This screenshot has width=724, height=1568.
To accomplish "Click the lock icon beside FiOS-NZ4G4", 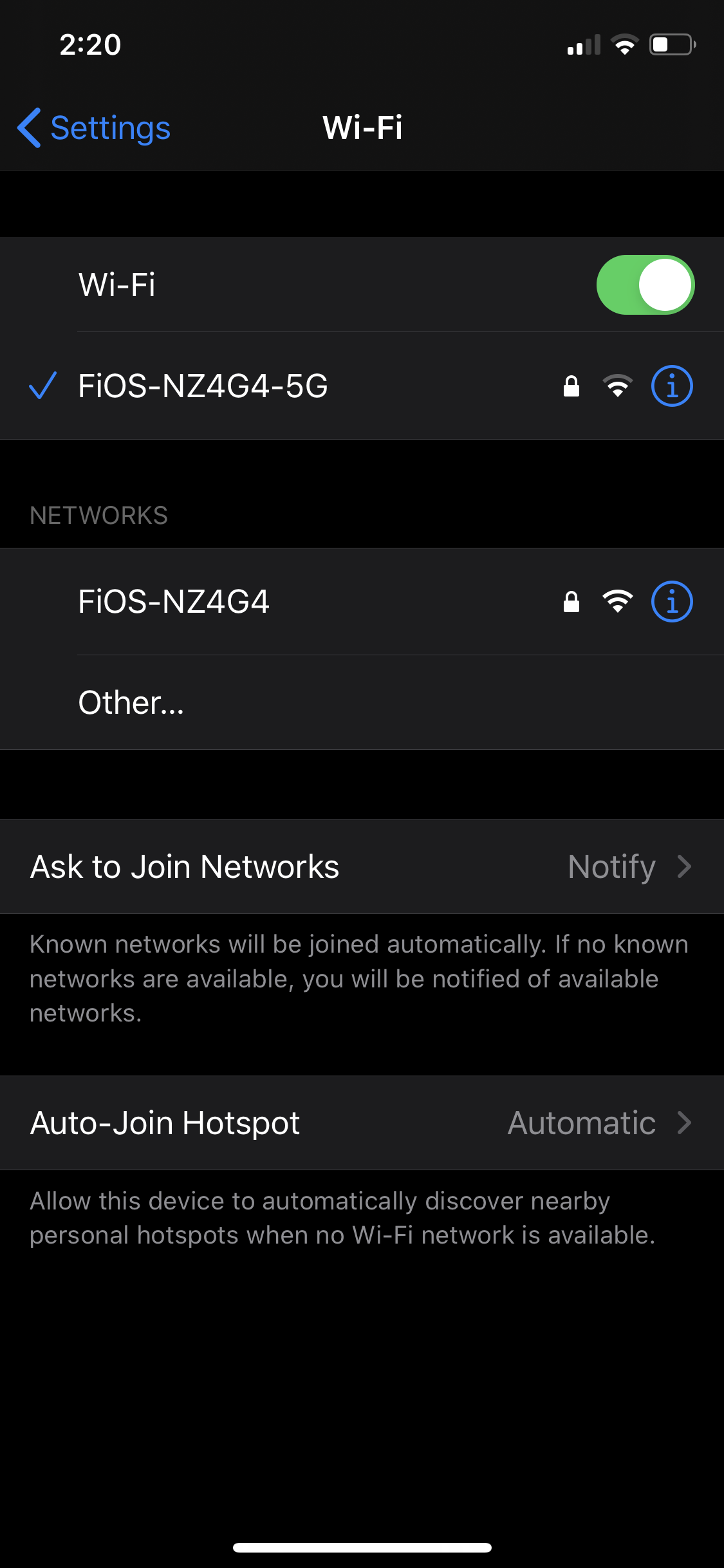I will (571, 602).
